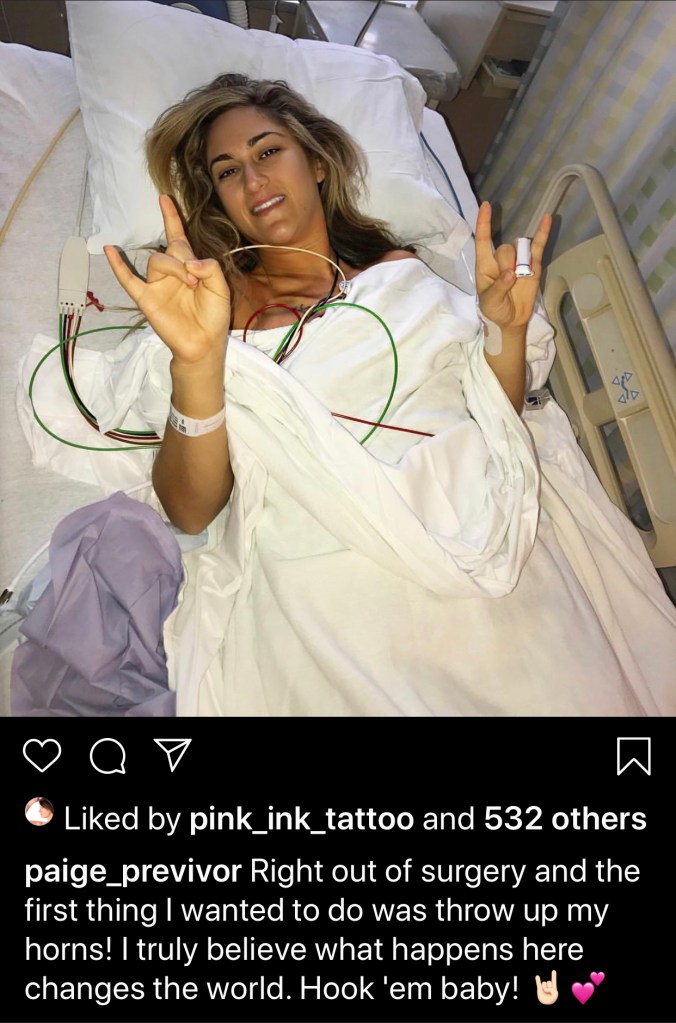The width and height of the screenshot is (676, 1023).
Task: Open the paige_previvor profile from the caption
Action: click(133, 869)
